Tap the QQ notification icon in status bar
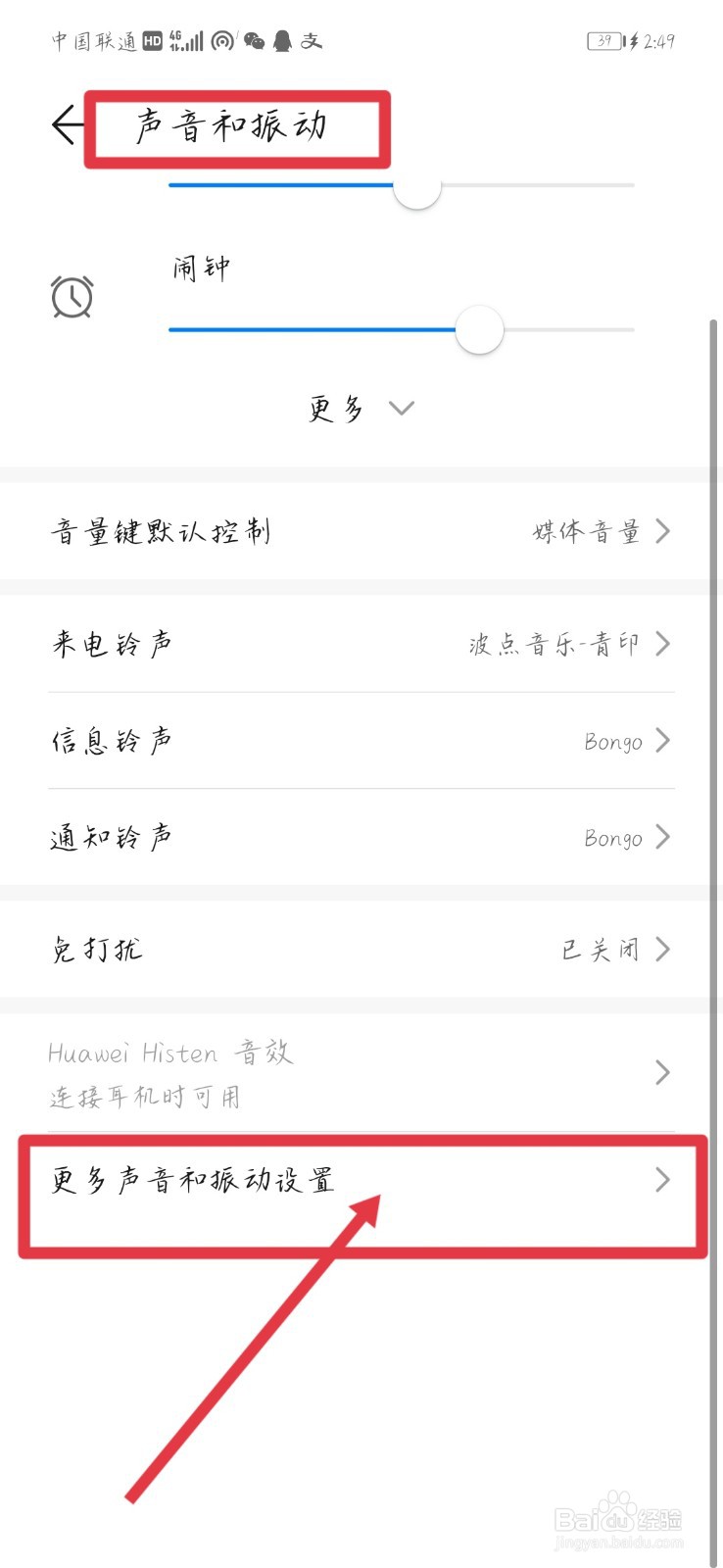The width and height of the screenshot is (723, 1568). click(x=282, y=41)
